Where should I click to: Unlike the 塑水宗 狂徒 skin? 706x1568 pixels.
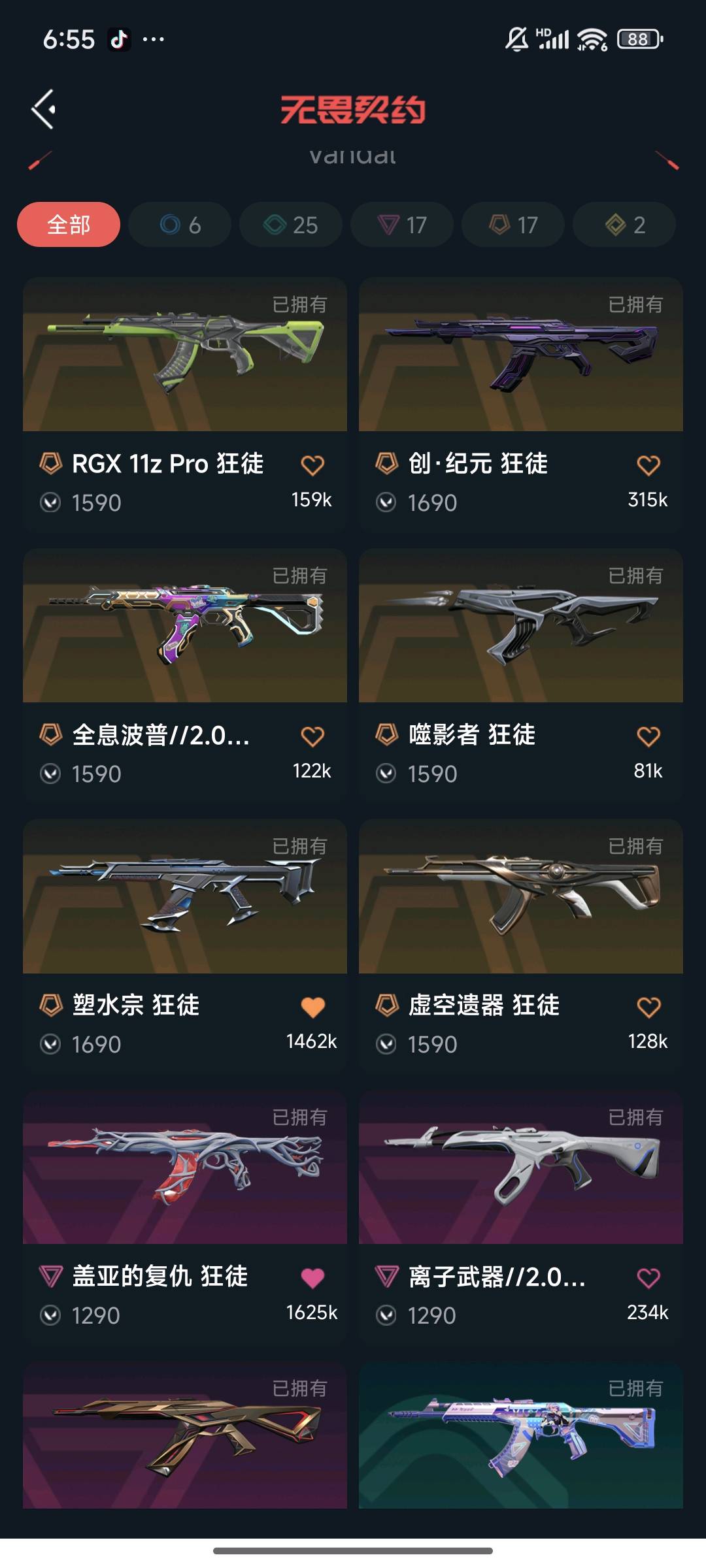(x=312, y=1007)
